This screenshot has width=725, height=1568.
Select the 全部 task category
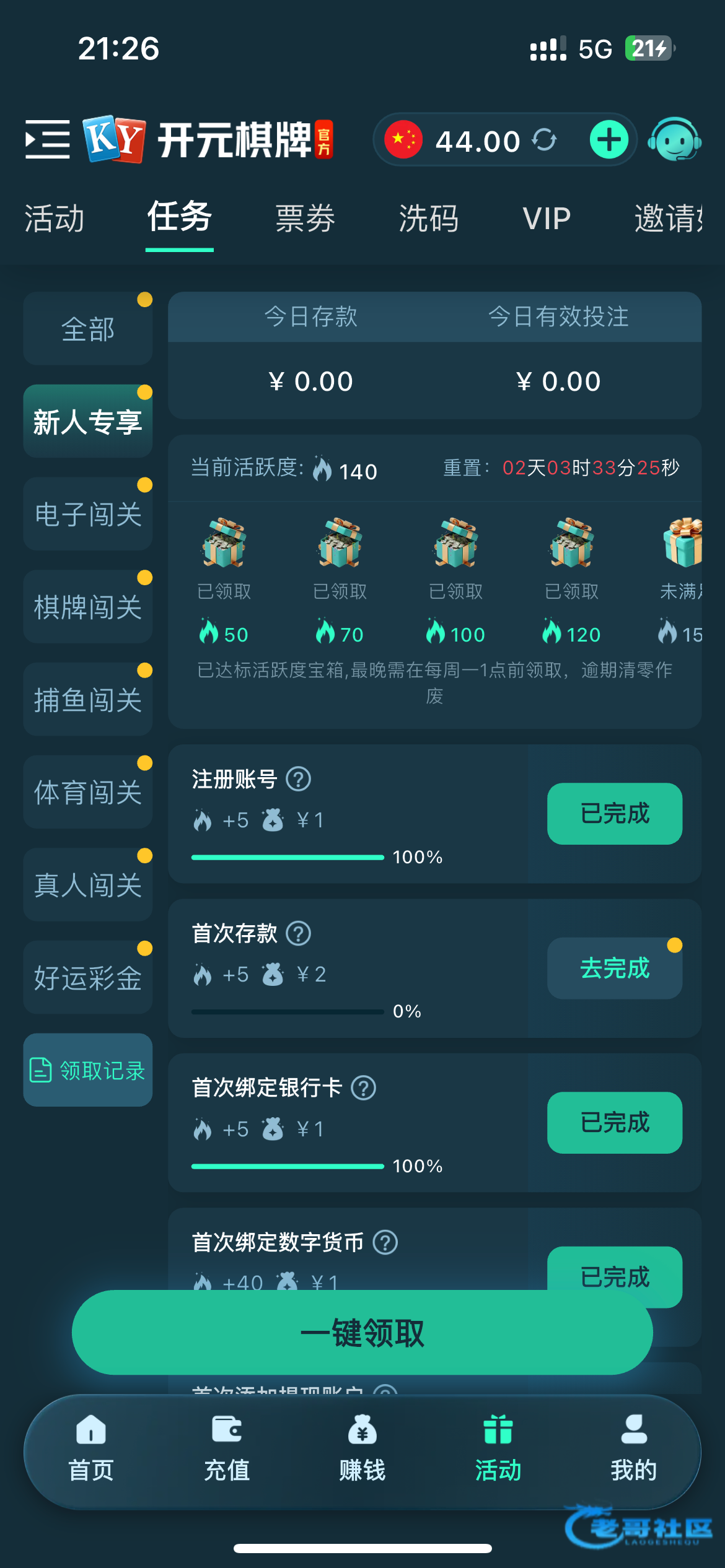(x=88, y=329)
